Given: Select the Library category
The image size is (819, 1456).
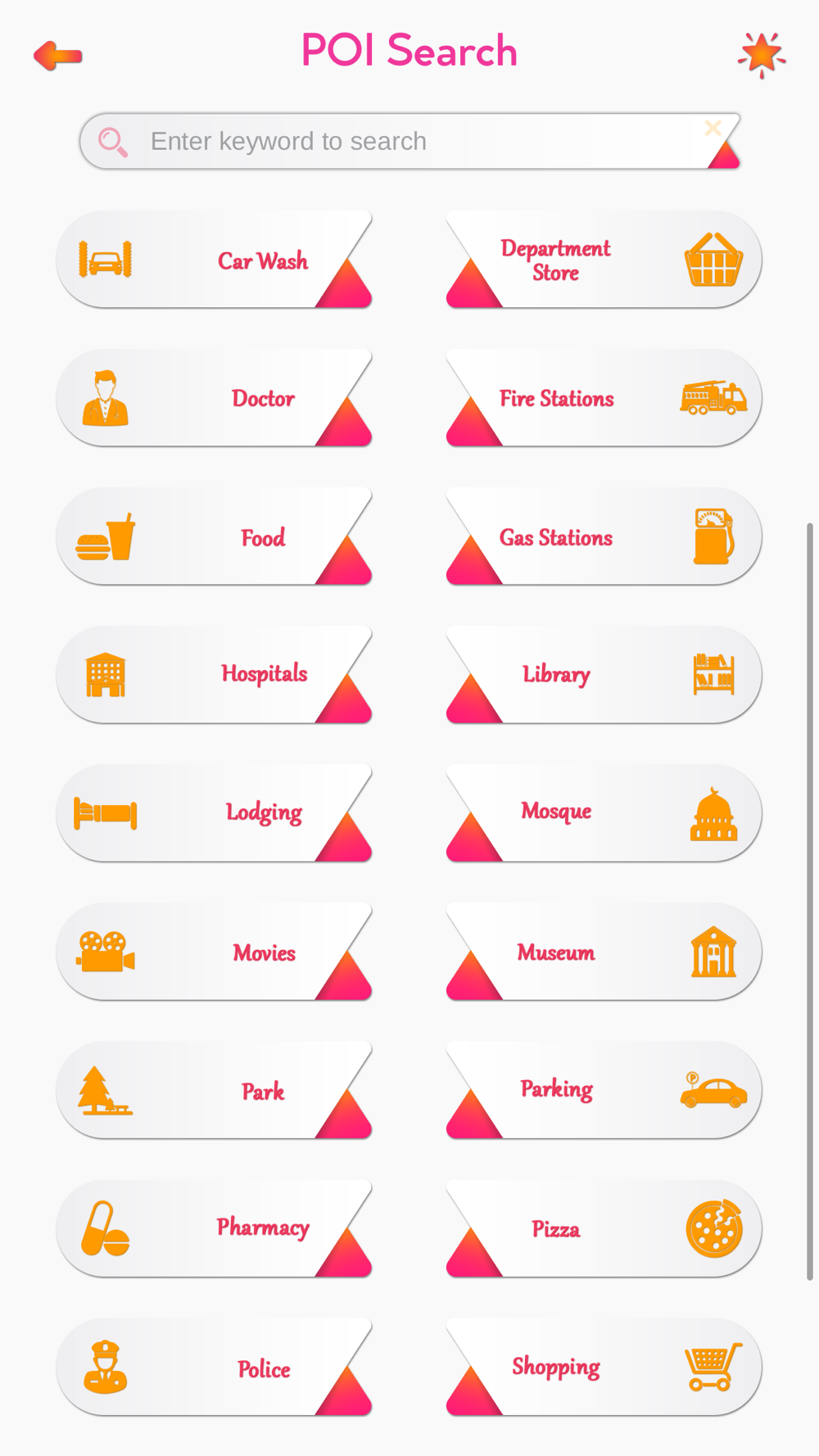Looking at the screenshot, I should [604, 675].
